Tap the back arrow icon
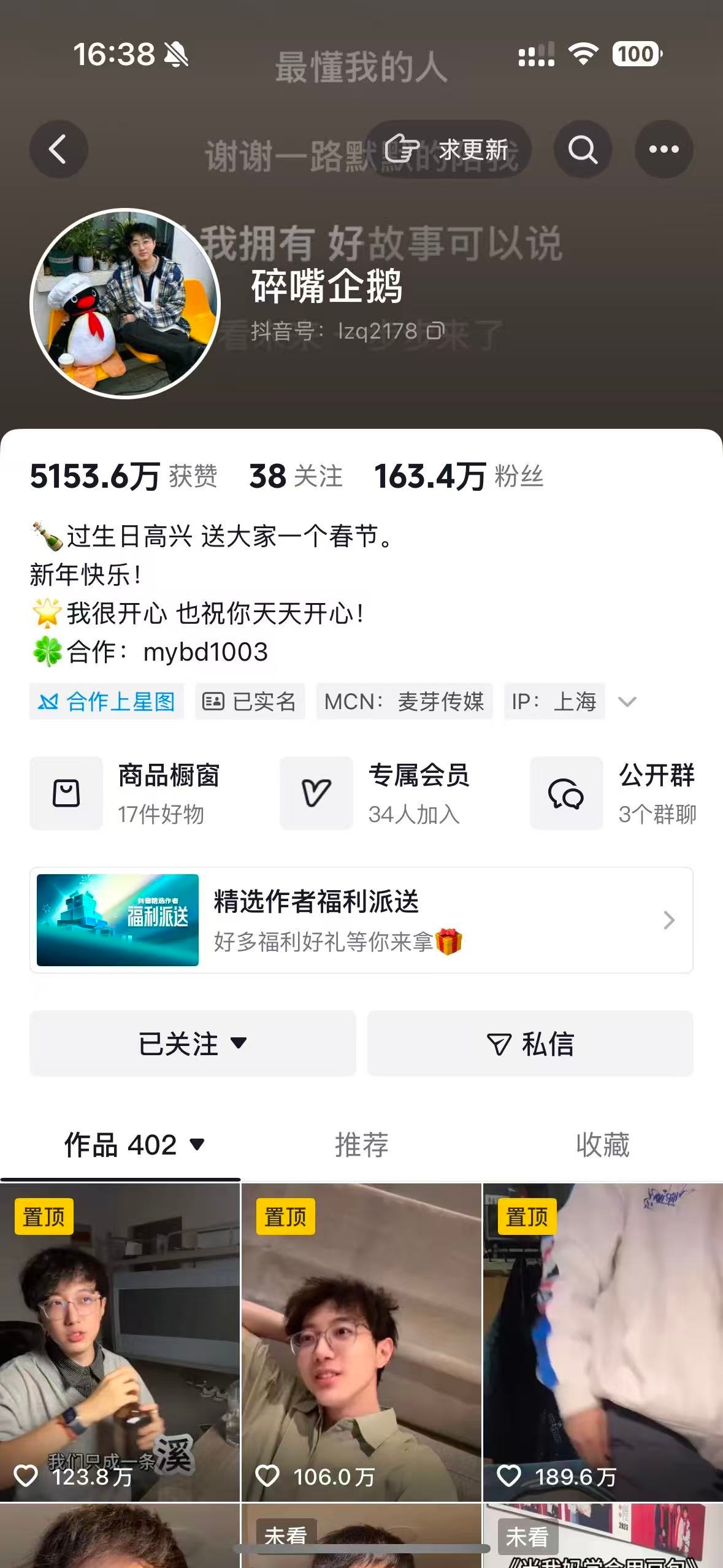 tap(59, 149)
